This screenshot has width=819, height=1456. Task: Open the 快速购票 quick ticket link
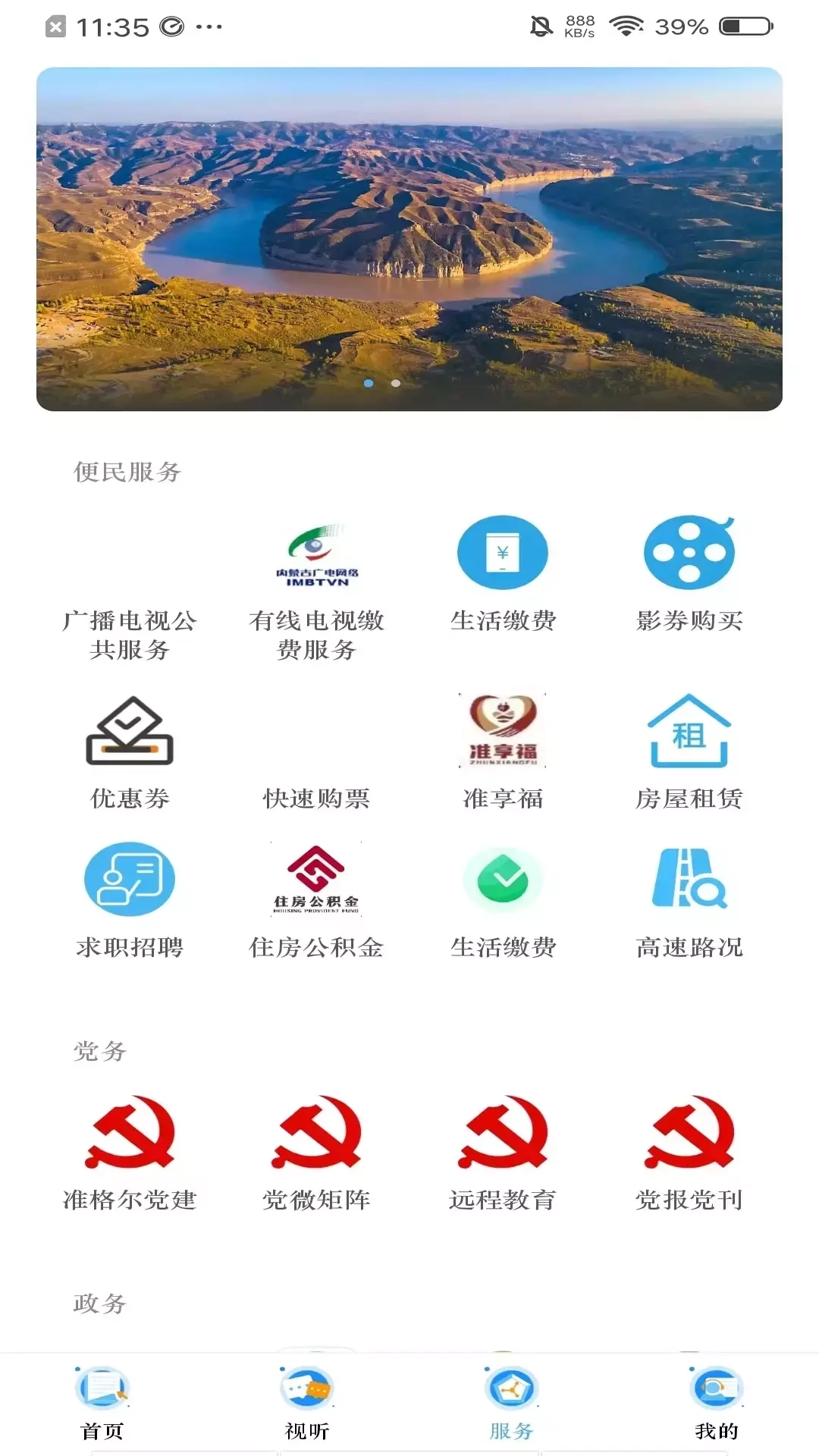pos(317,798)
